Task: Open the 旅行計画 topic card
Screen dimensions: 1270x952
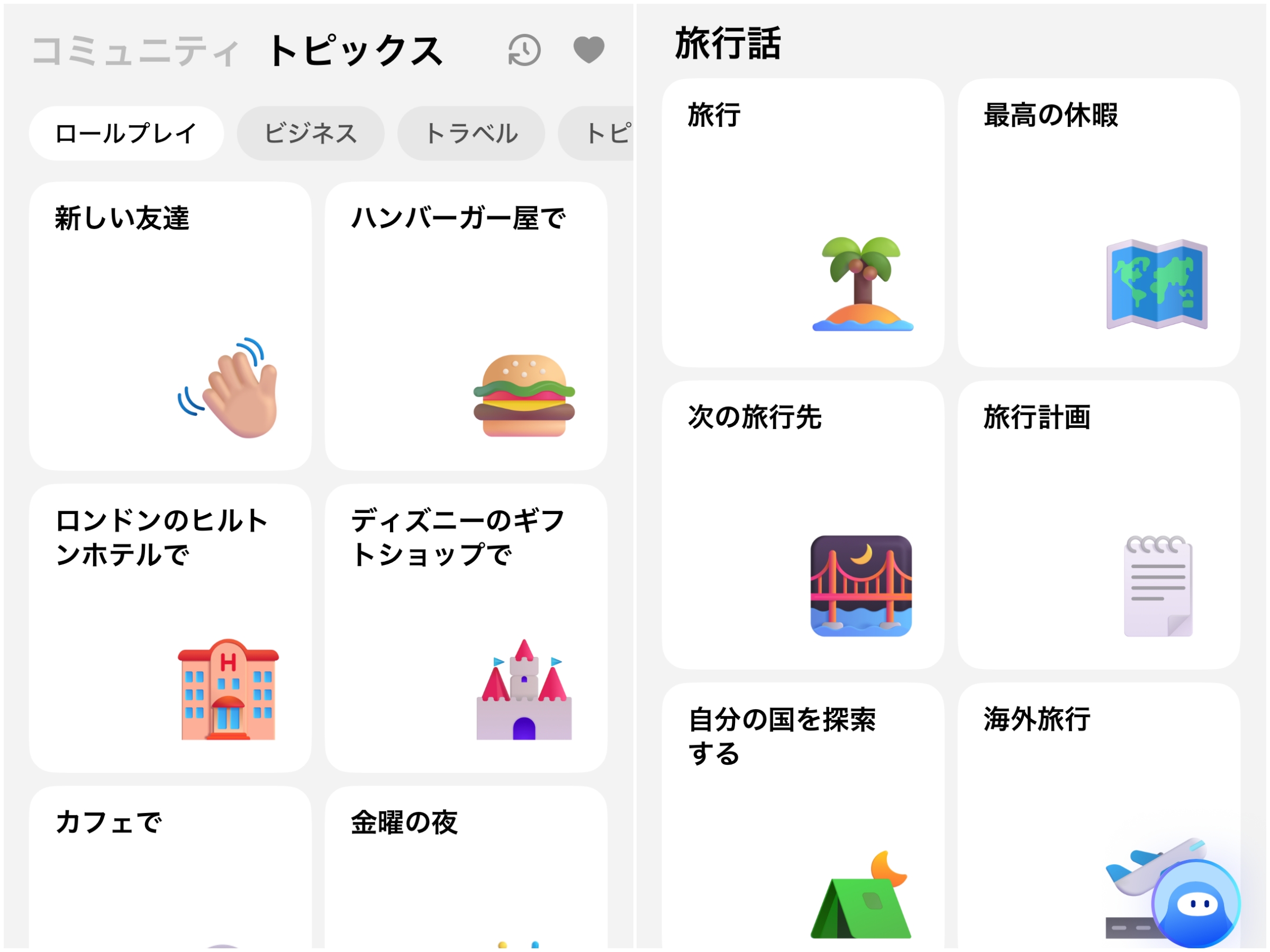Action: pos(1099,525)
